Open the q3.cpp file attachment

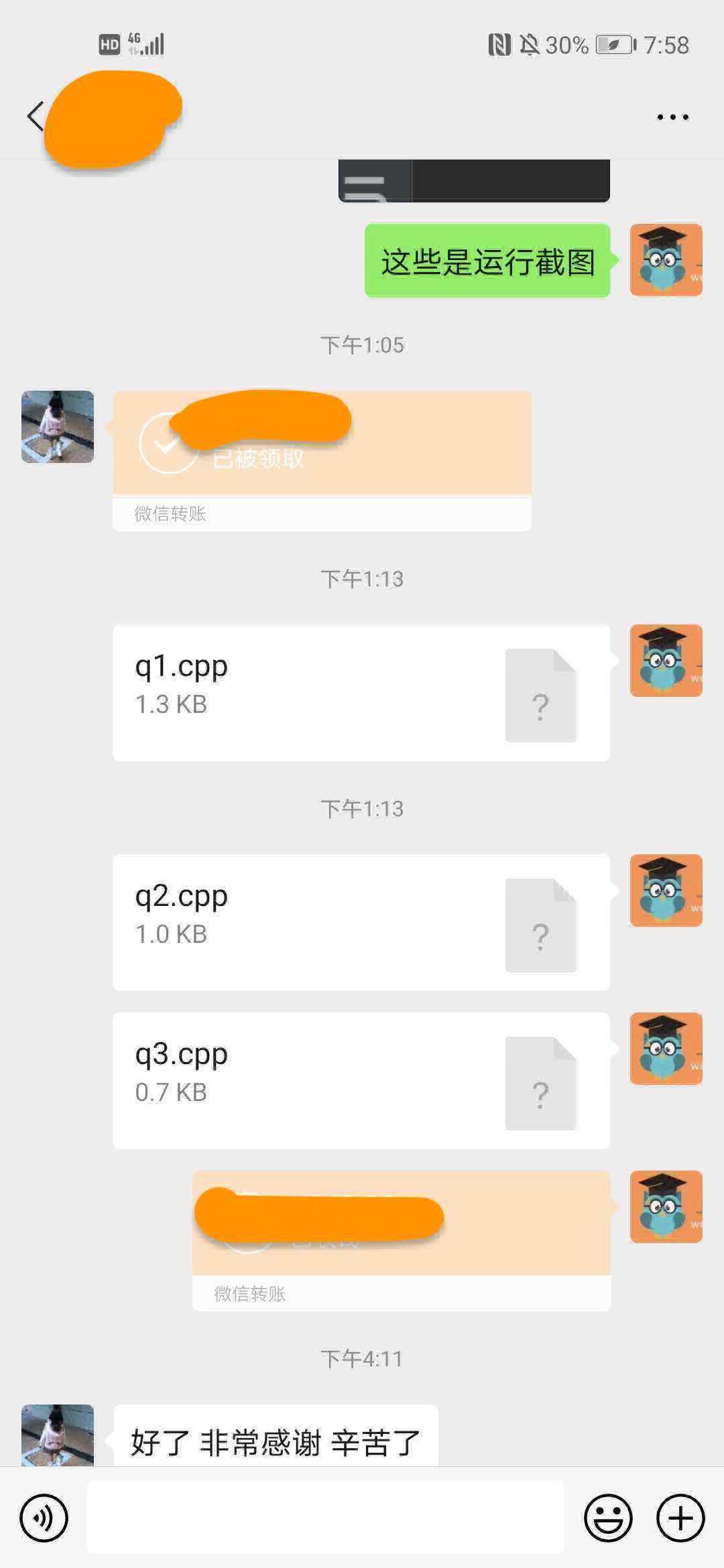(361, 1081)
